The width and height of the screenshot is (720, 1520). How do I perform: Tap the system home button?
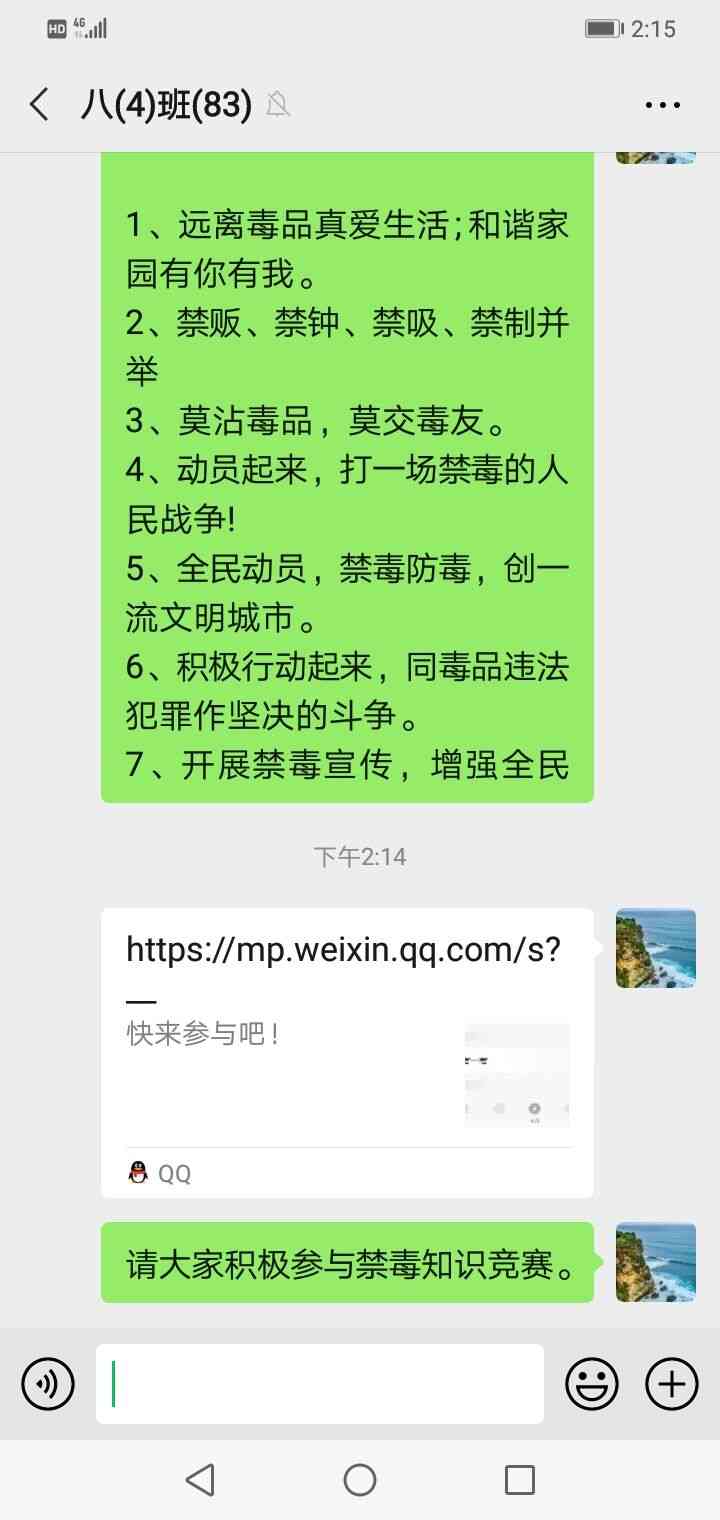360,1480
